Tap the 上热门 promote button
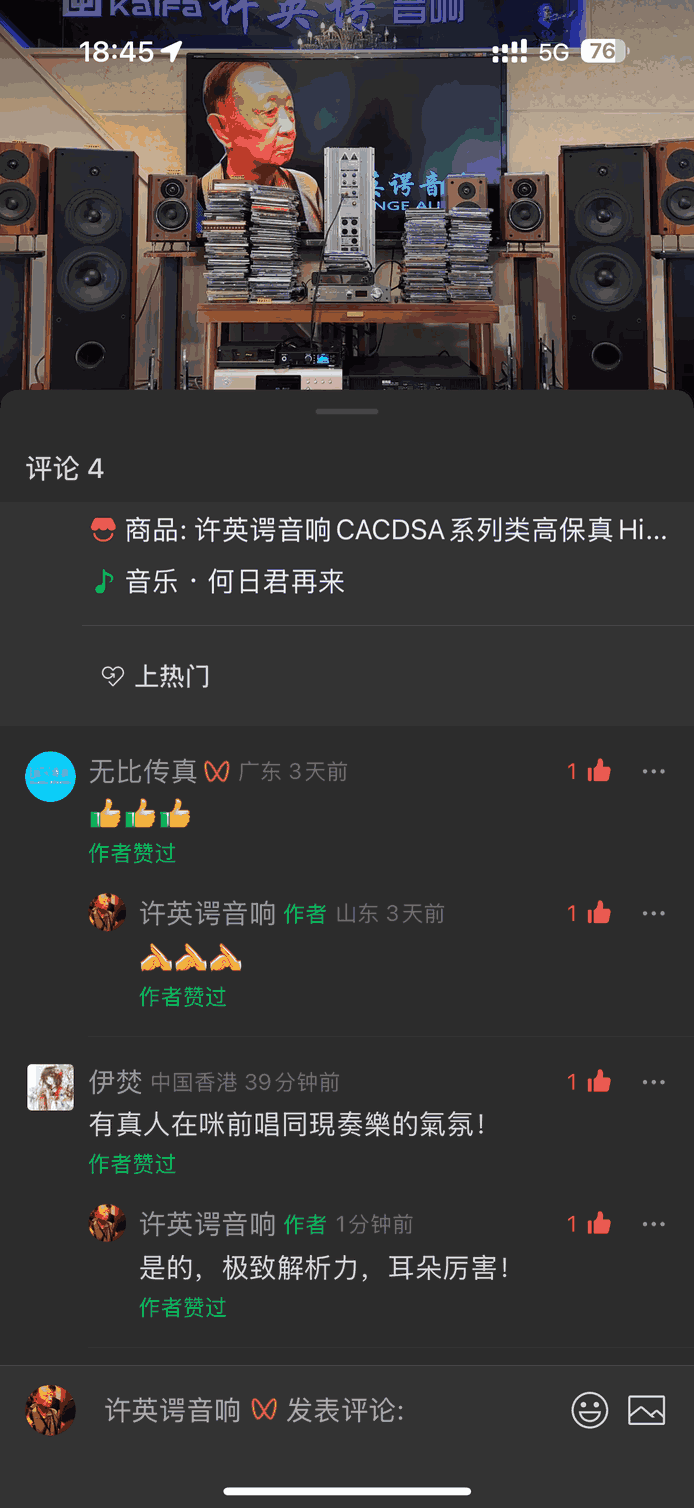This screenshot has width=694, height=1508. tap(157, 676)
